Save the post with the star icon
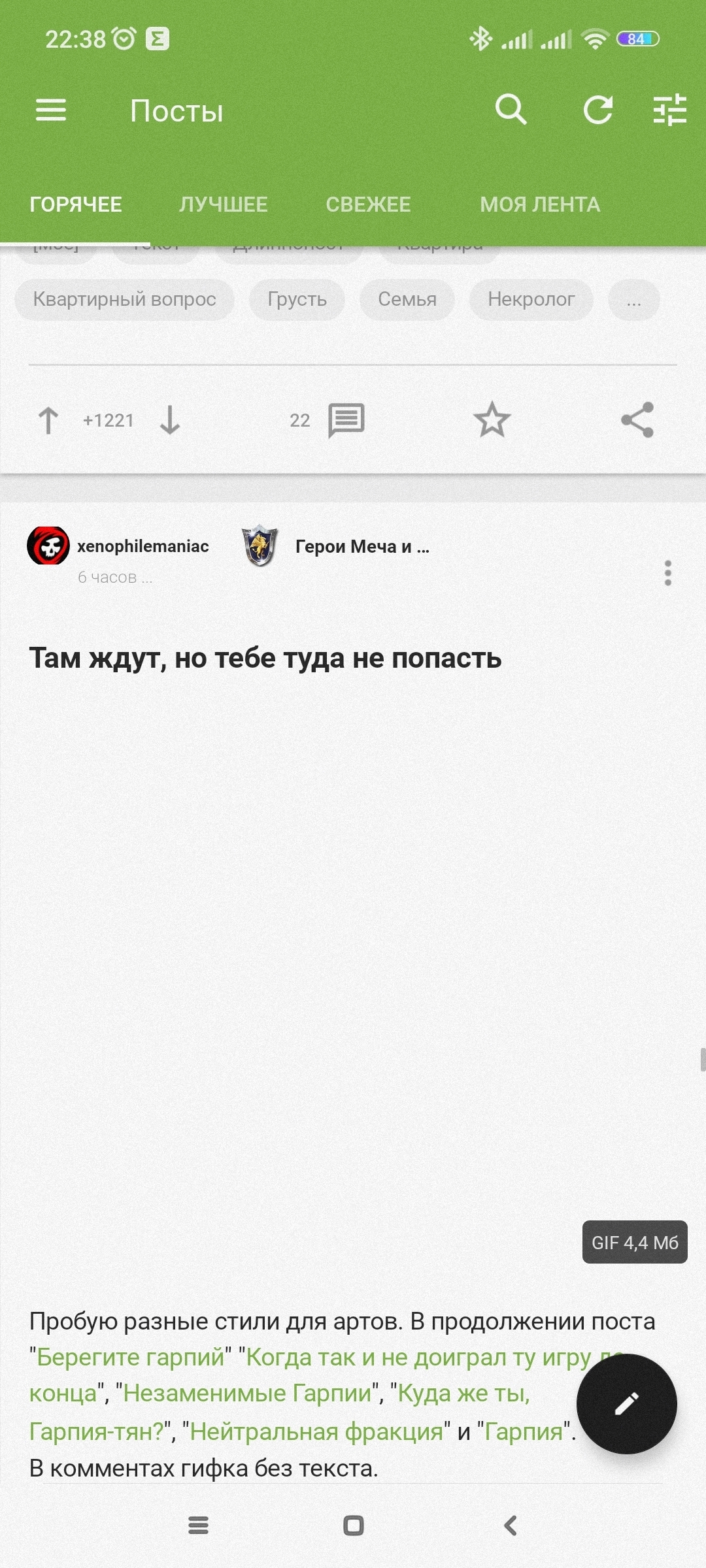 pos(492,419)
